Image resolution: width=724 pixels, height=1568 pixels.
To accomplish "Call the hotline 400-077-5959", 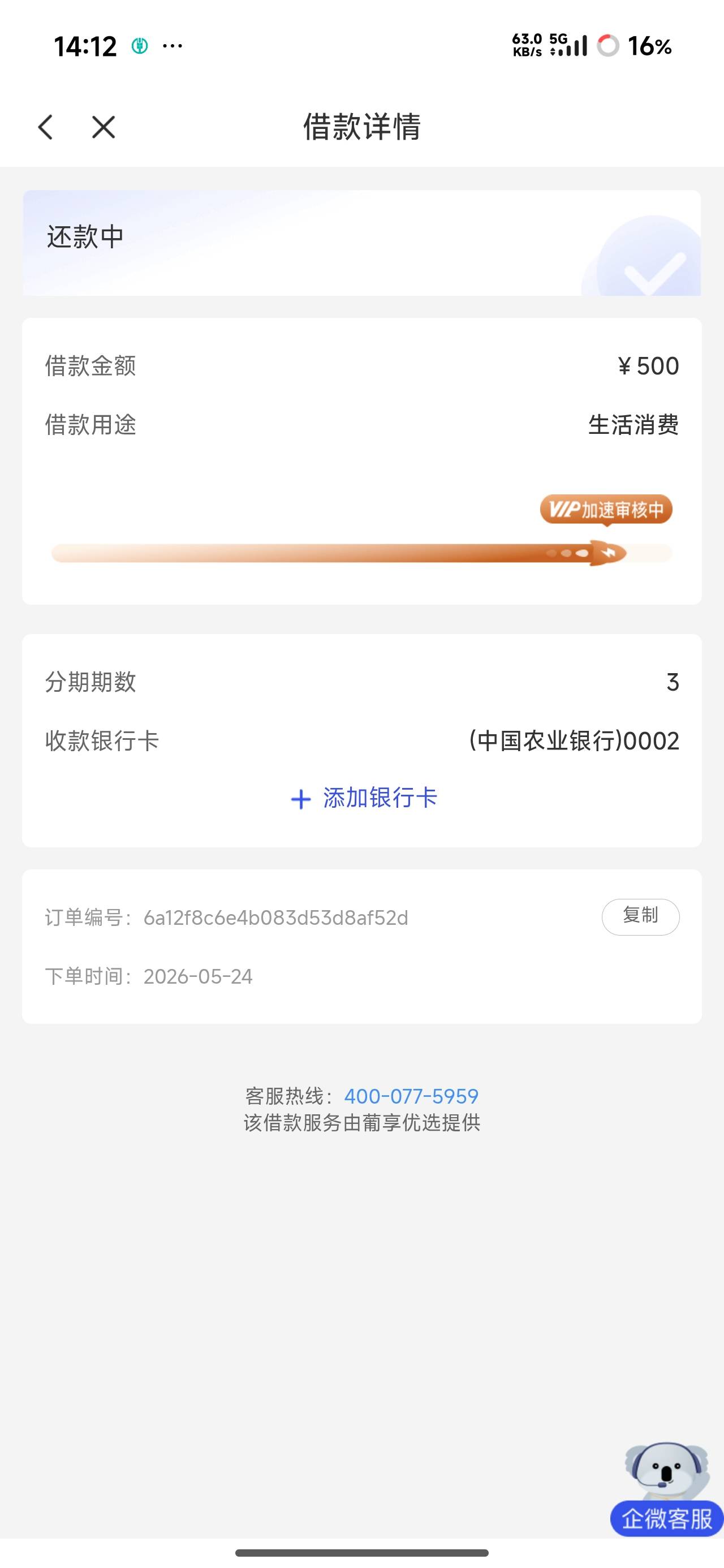I will coord(411,1096).
